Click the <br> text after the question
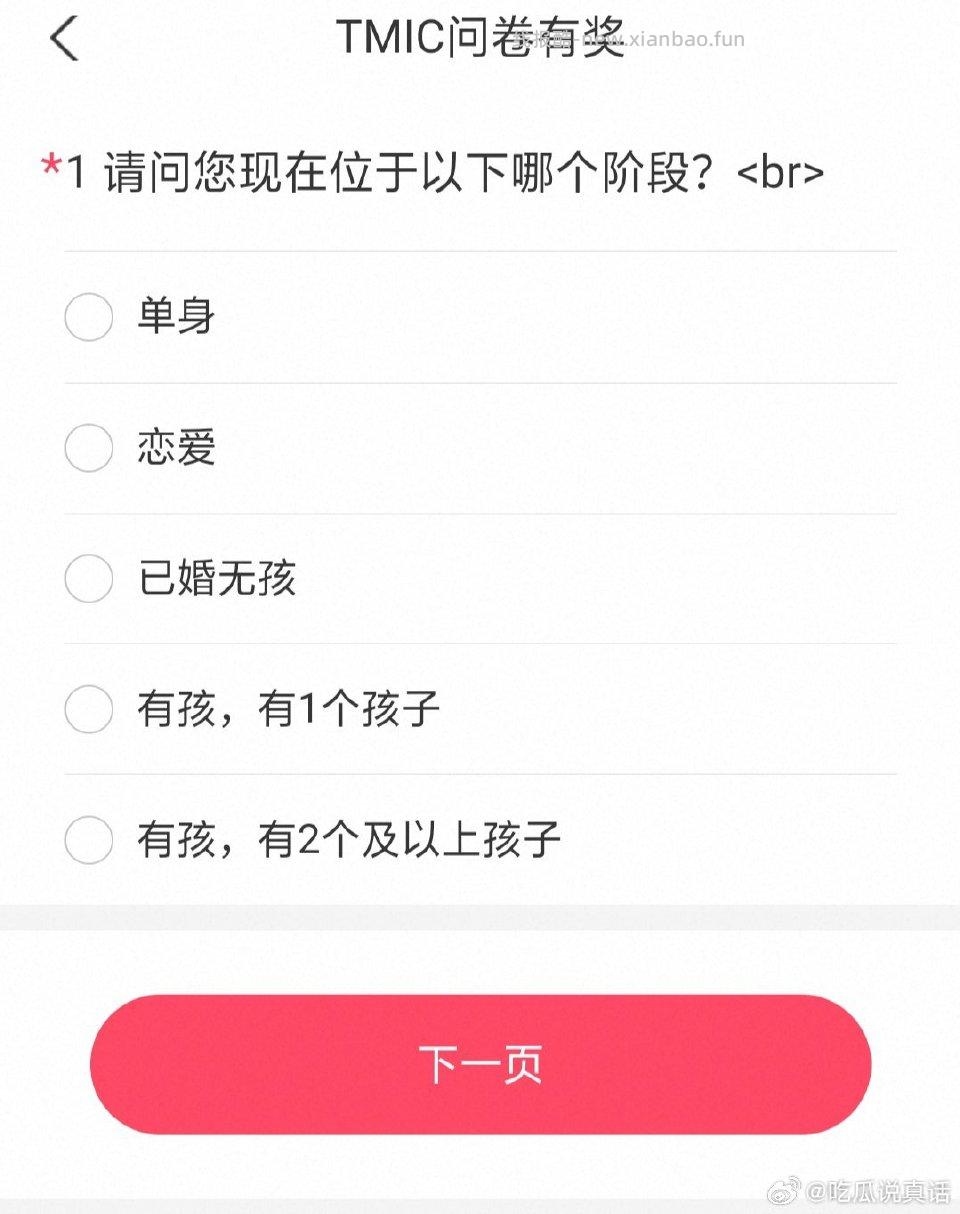Screen dimensions: 960x1214 coord(782,172)
